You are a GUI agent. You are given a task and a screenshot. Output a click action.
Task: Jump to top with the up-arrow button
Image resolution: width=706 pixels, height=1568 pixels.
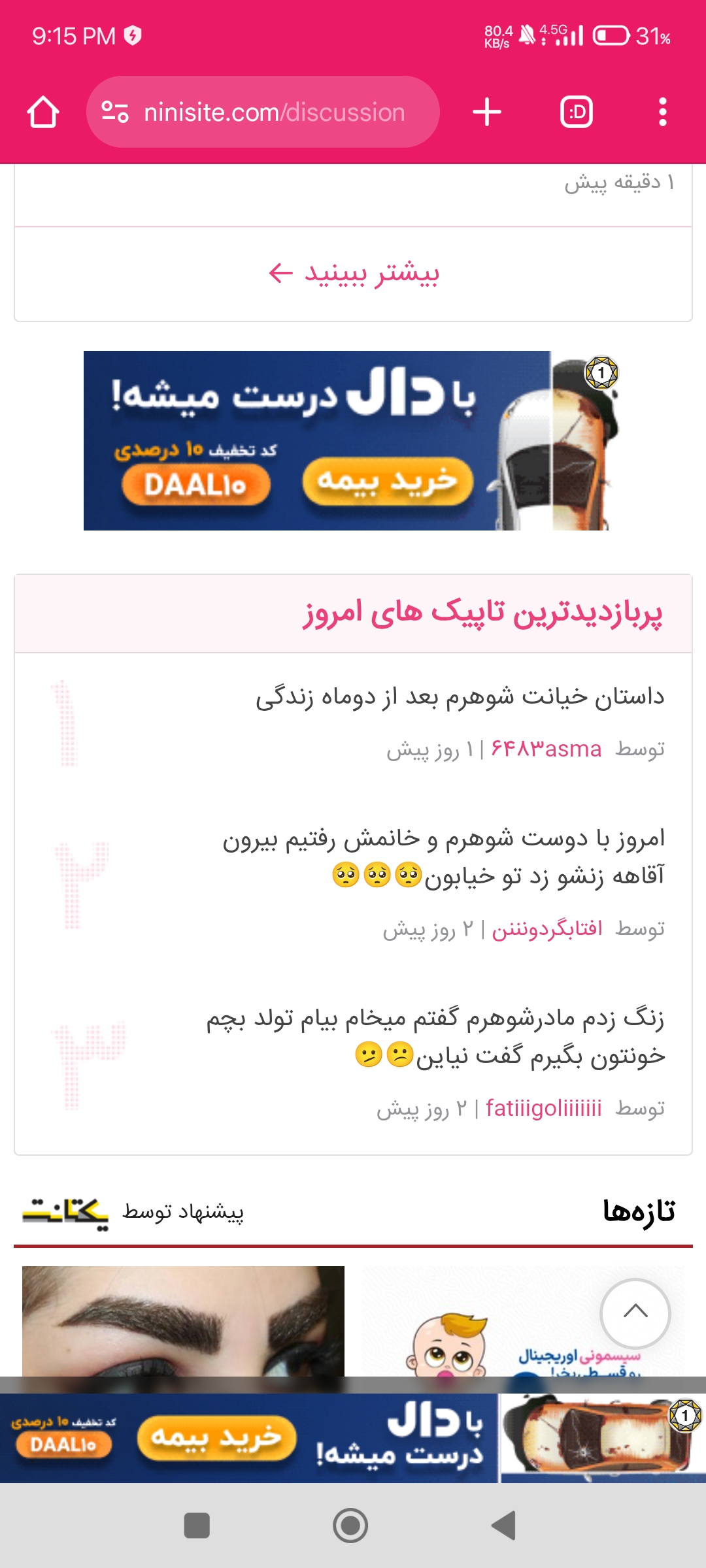(635, 1313)
